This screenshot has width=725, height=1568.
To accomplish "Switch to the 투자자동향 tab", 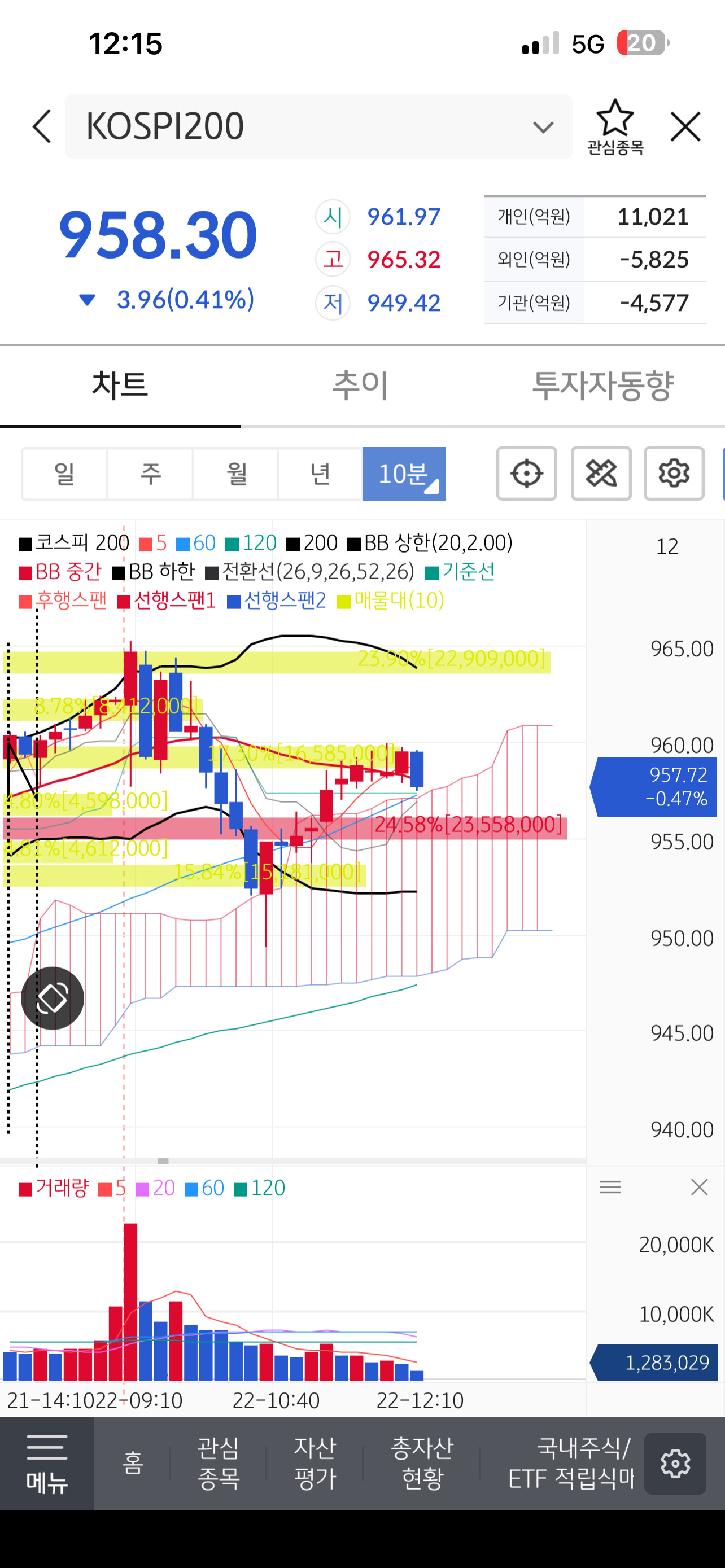I will point(602,386).
